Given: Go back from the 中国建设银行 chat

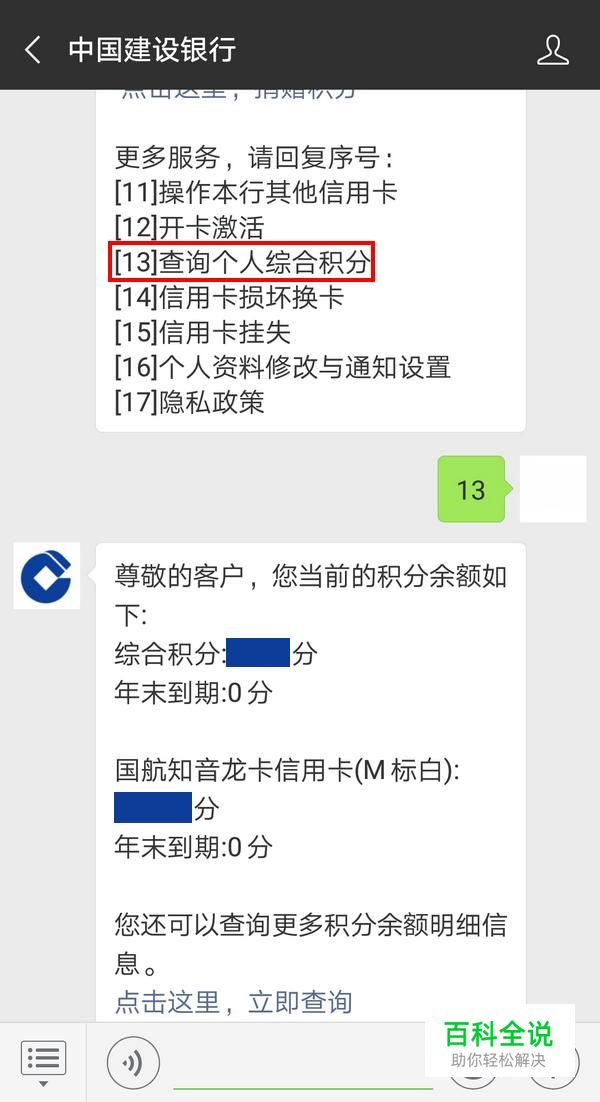Looking at the screenshot, I should 34,50.
